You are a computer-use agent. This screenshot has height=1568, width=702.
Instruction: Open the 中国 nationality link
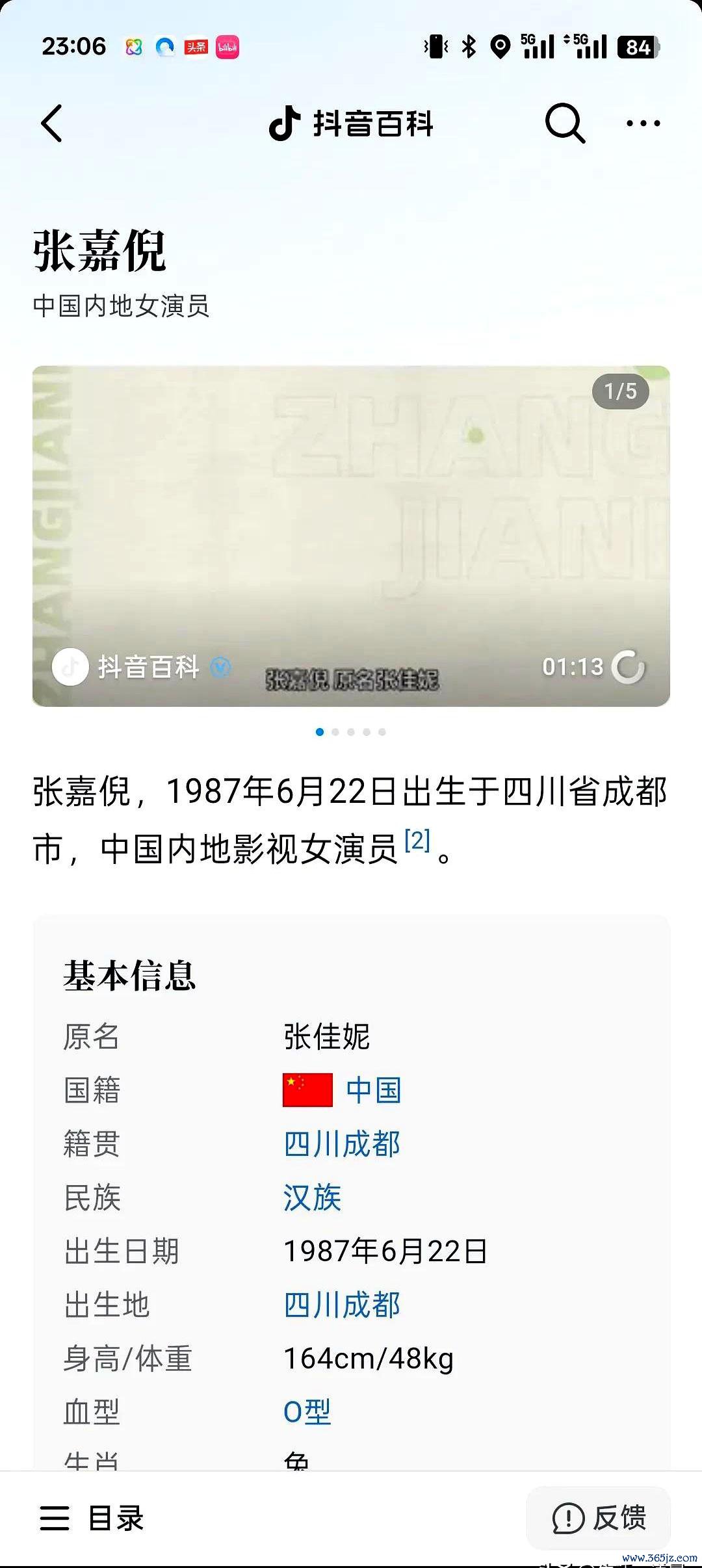pos(373,1090)
